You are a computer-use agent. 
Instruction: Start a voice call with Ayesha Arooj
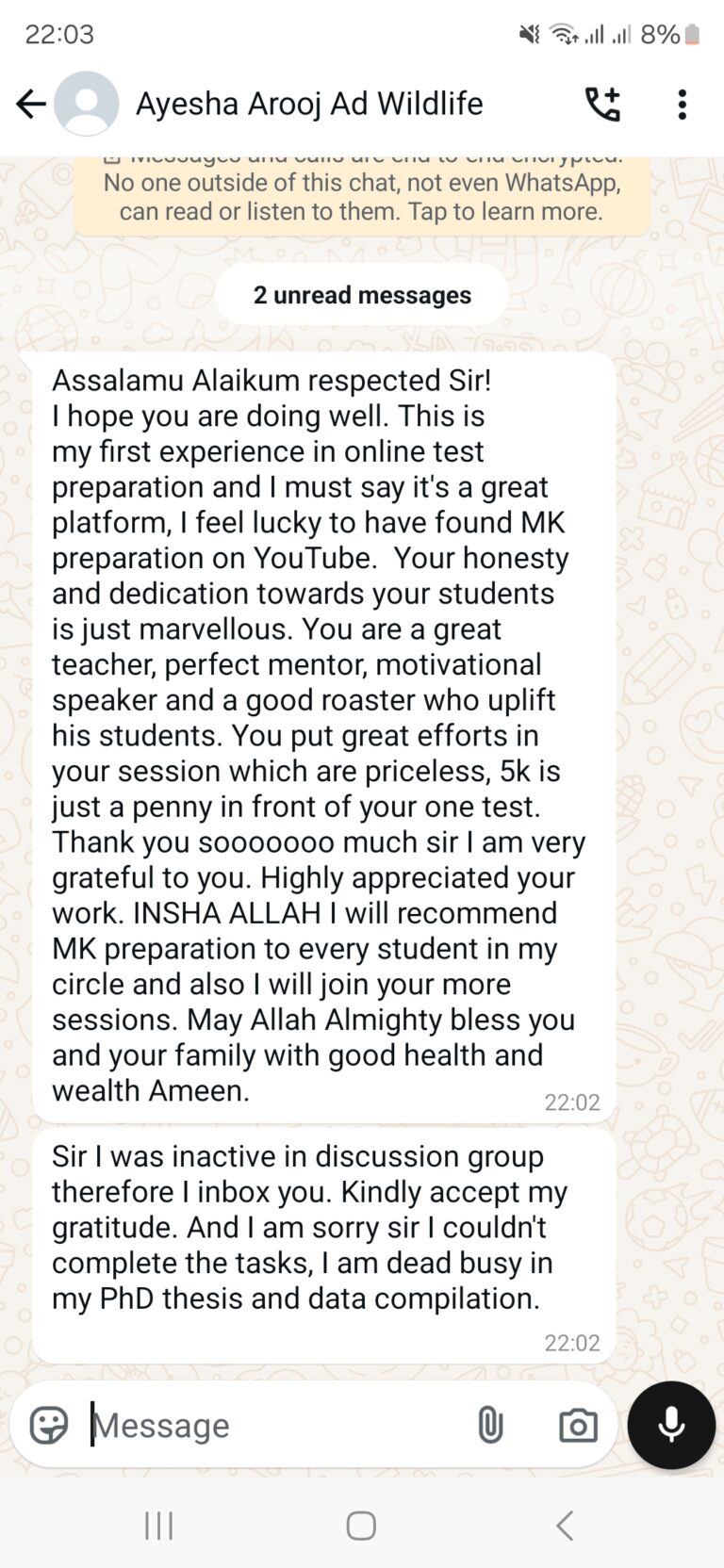[x=601, y=104]
